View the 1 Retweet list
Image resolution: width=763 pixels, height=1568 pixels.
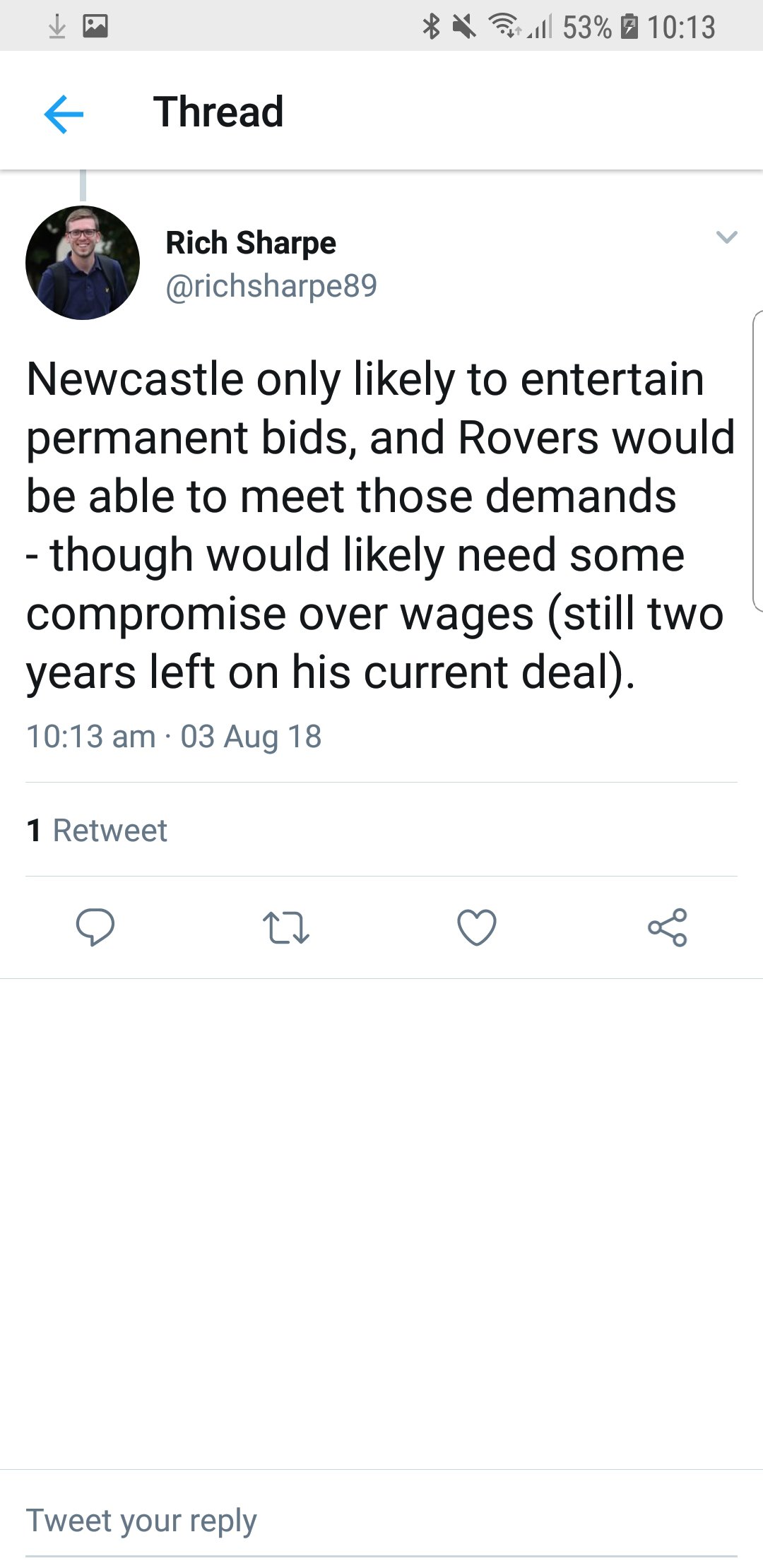tap(97, 830)
